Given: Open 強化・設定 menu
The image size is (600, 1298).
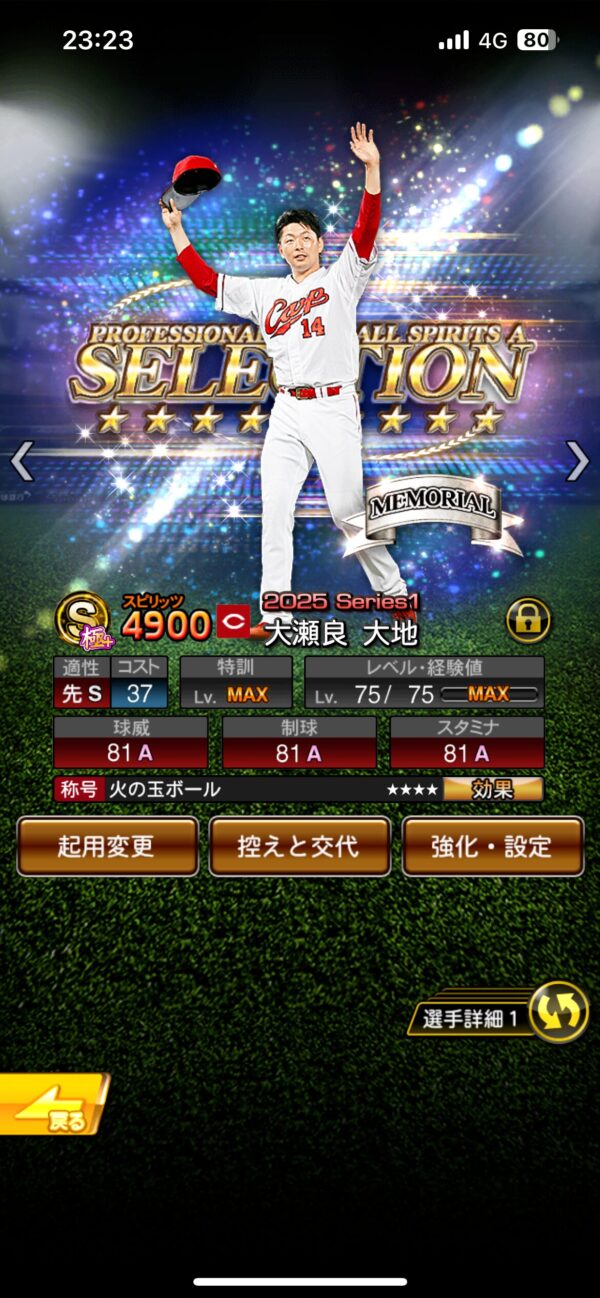Looking at the screenshot, I should [492, 846].
